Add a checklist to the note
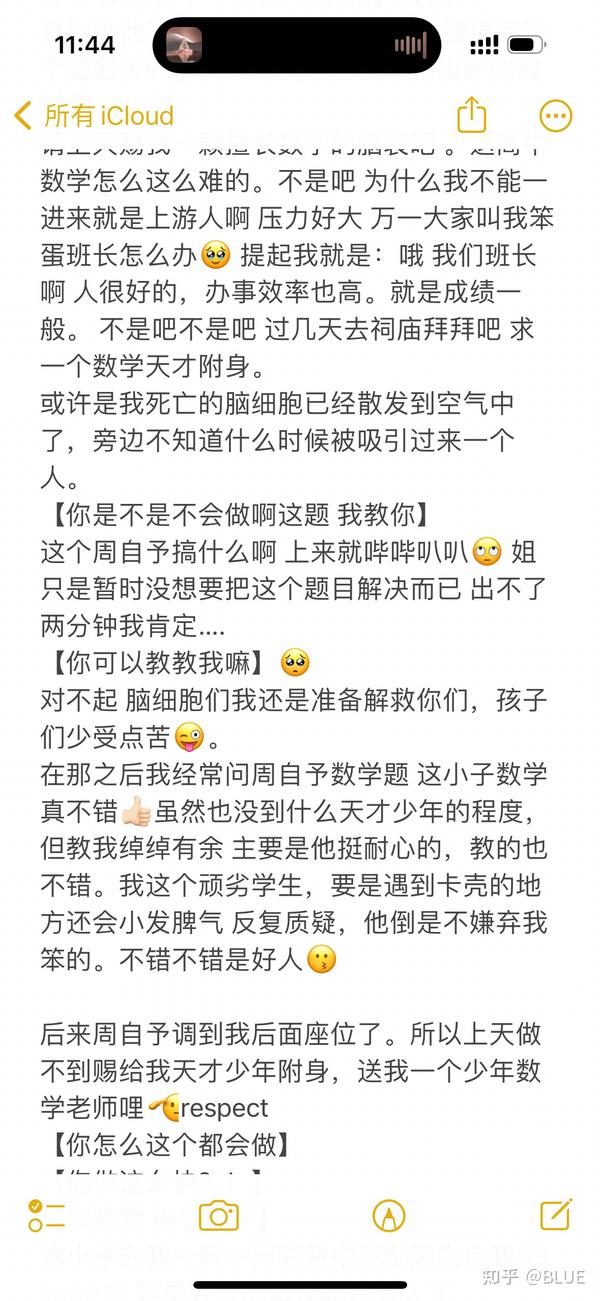 [x=46, y=1215]
